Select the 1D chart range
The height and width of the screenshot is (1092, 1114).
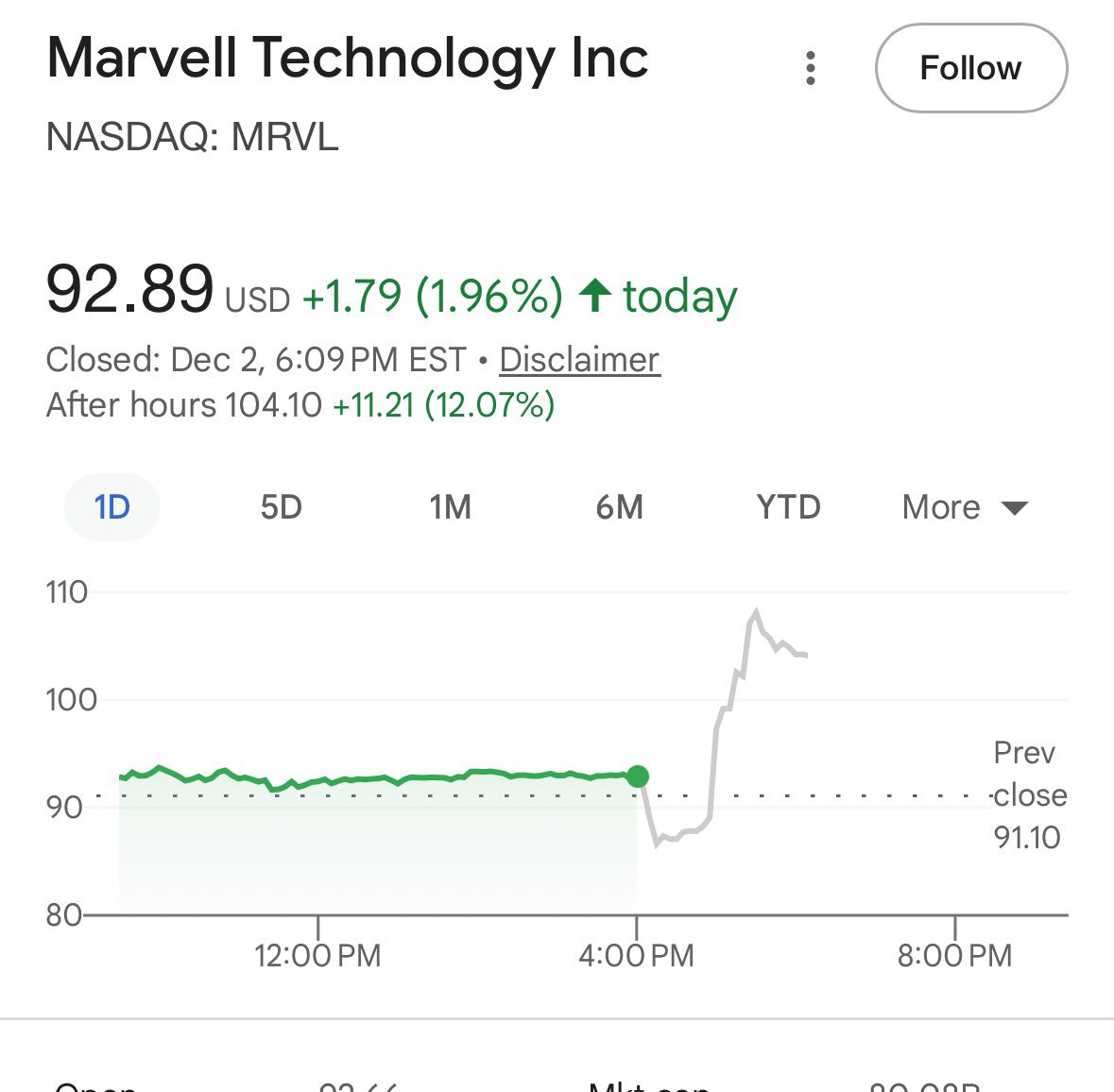[111, 507]
